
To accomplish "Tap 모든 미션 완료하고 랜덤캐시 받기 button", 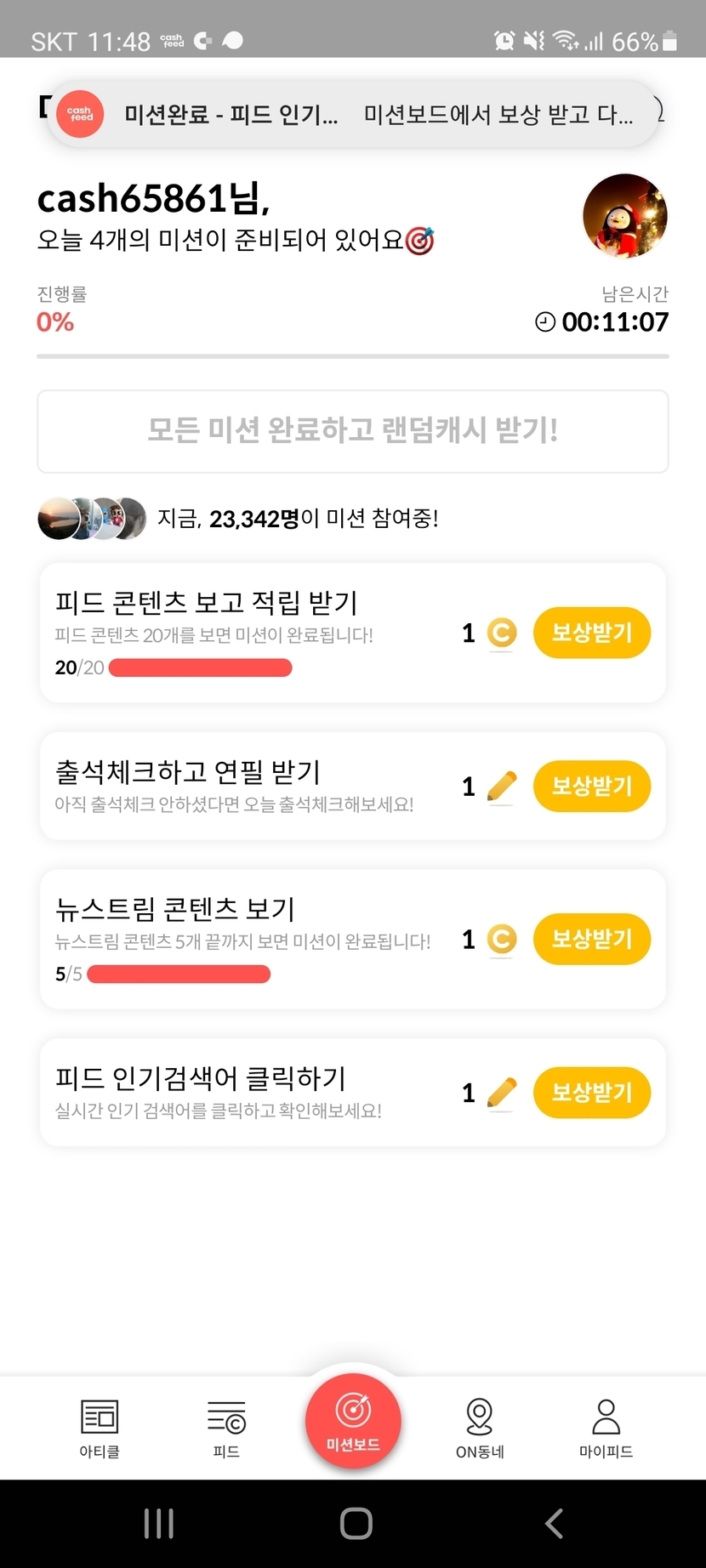I will (x=352, y=430).
